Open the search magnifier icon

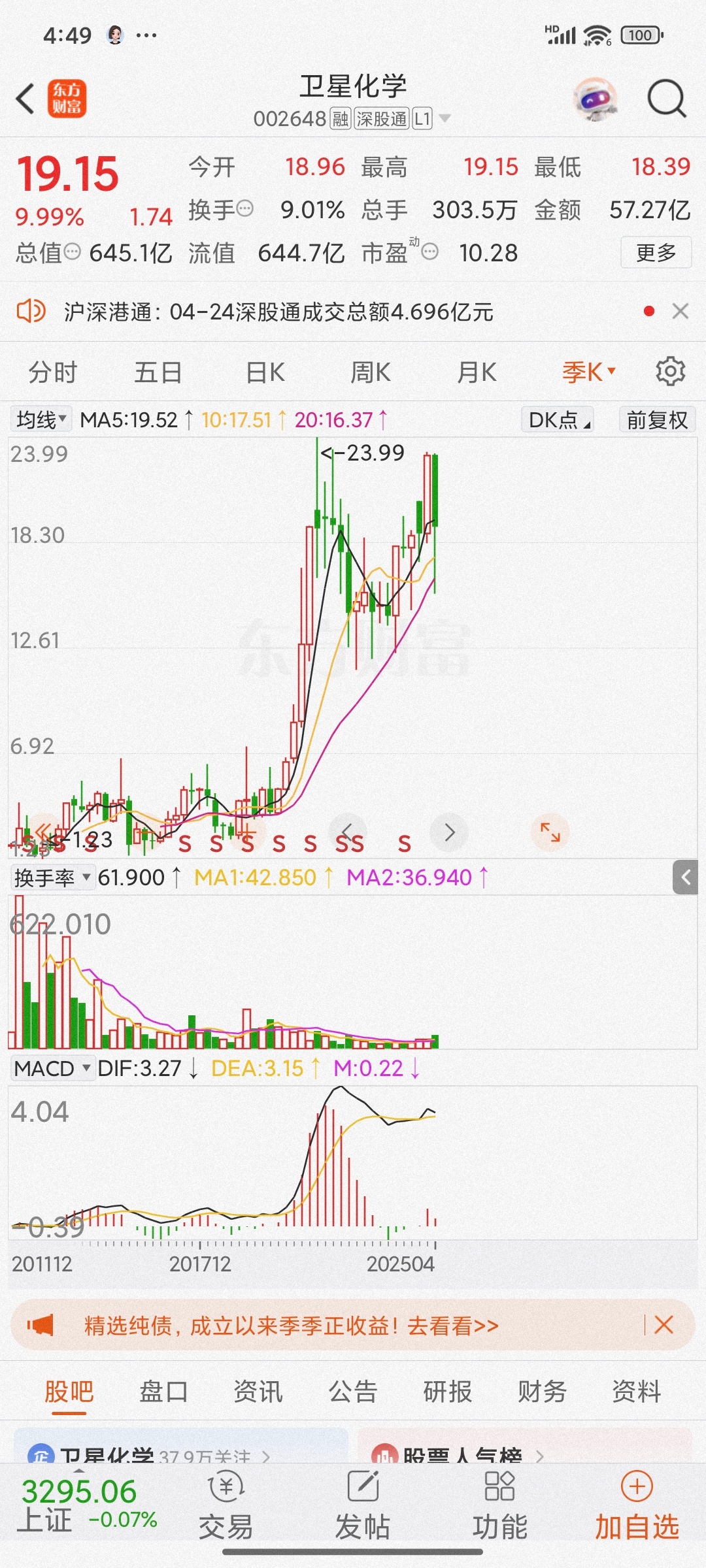click(666, 99)
